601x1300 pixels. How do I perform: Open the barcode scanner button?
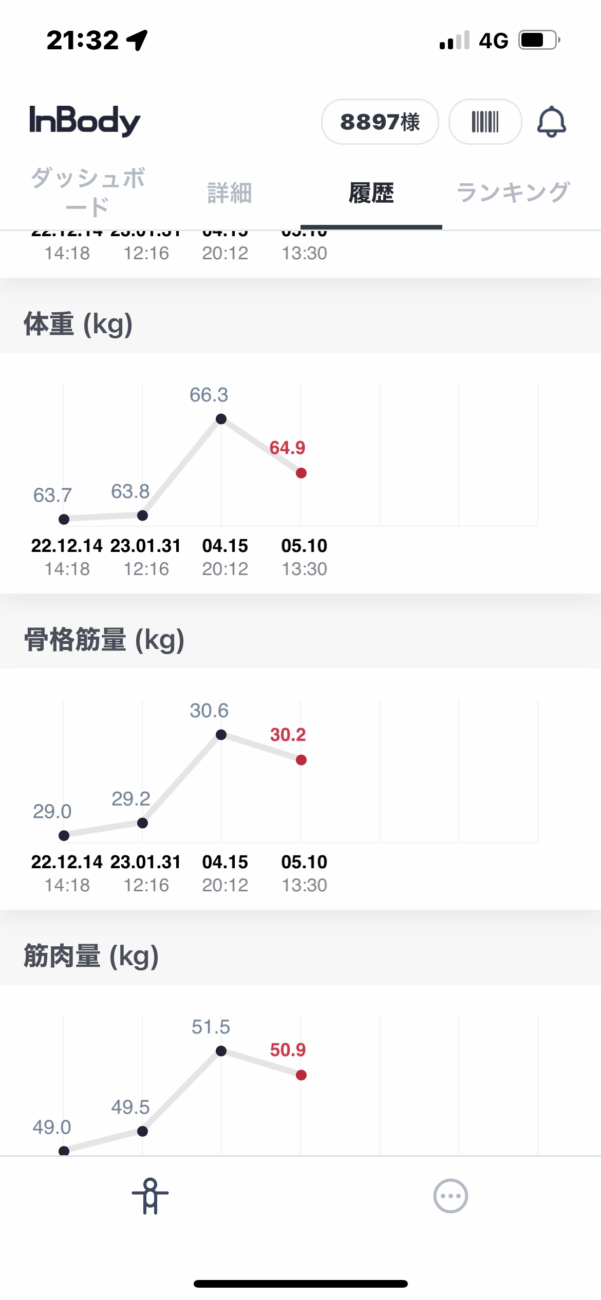coord(485,123)
